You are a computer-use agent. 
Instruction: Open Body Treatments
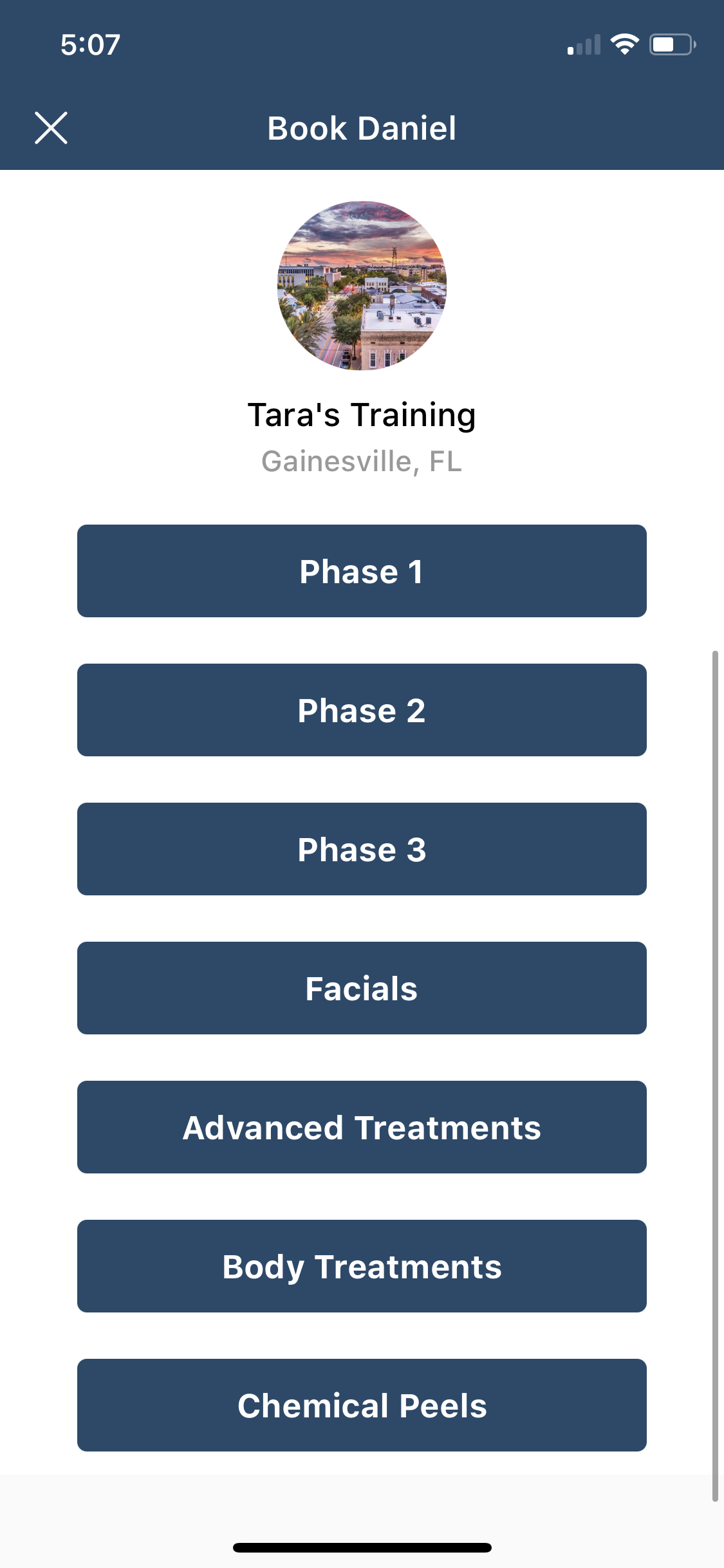point(362,1266)
